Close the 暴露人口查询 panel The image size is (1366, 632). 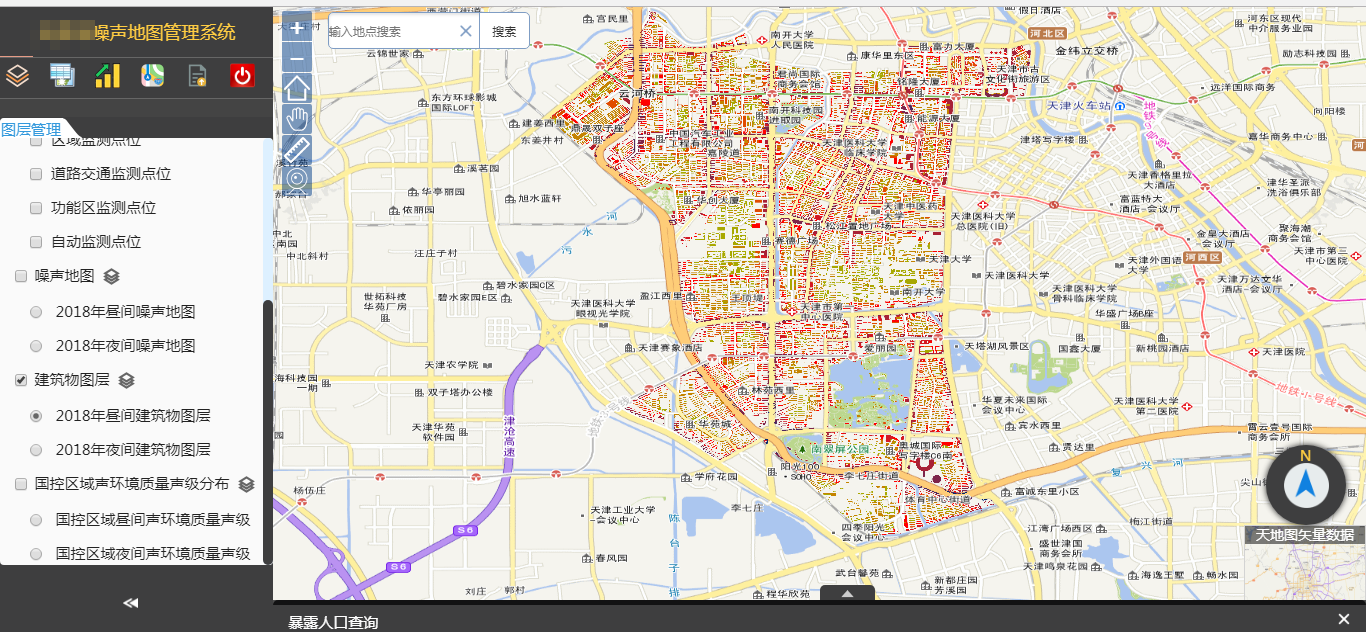[x=1343, y=619]
